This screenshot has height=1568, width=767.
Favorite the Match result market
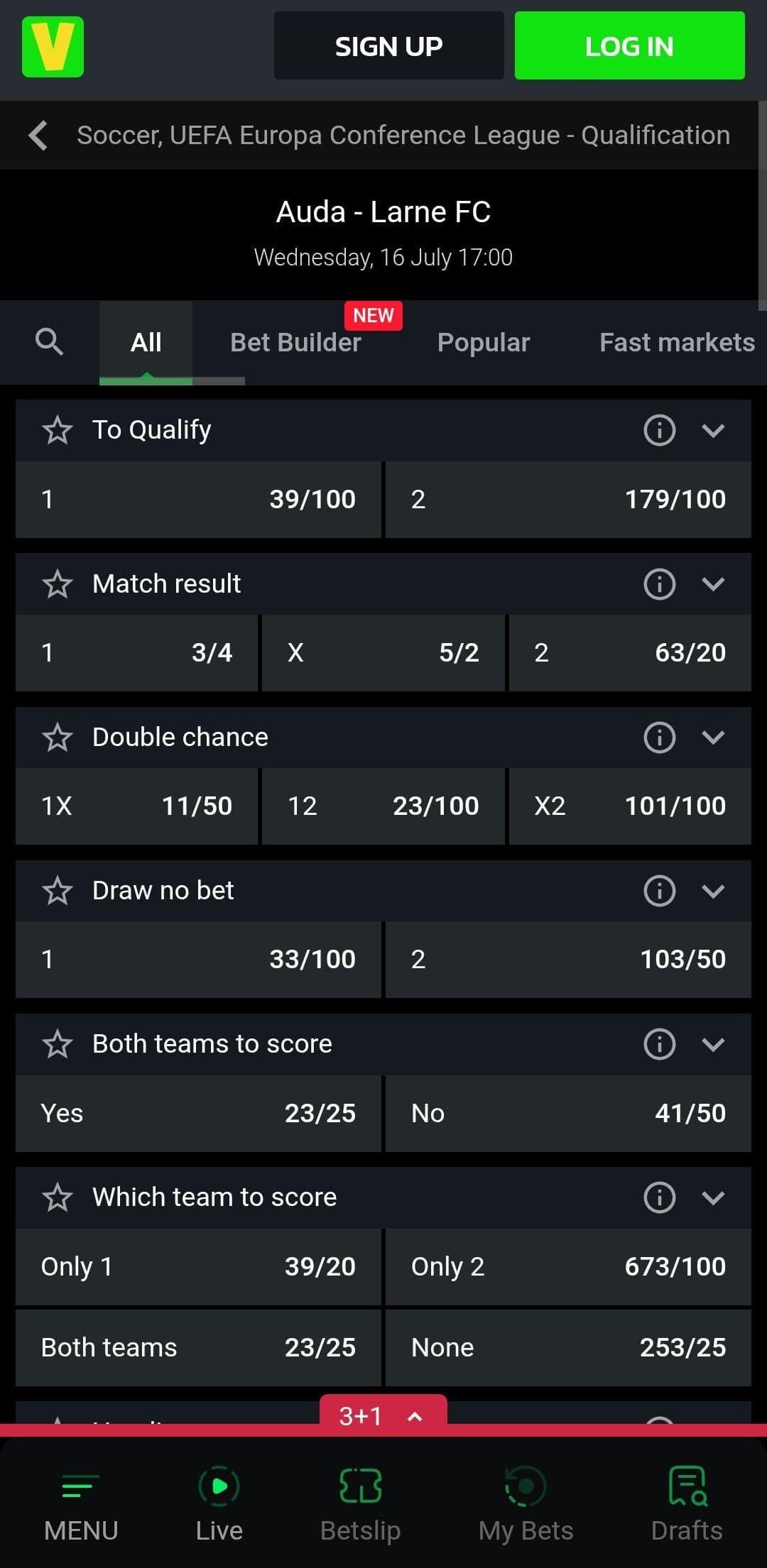coord(59,583)
